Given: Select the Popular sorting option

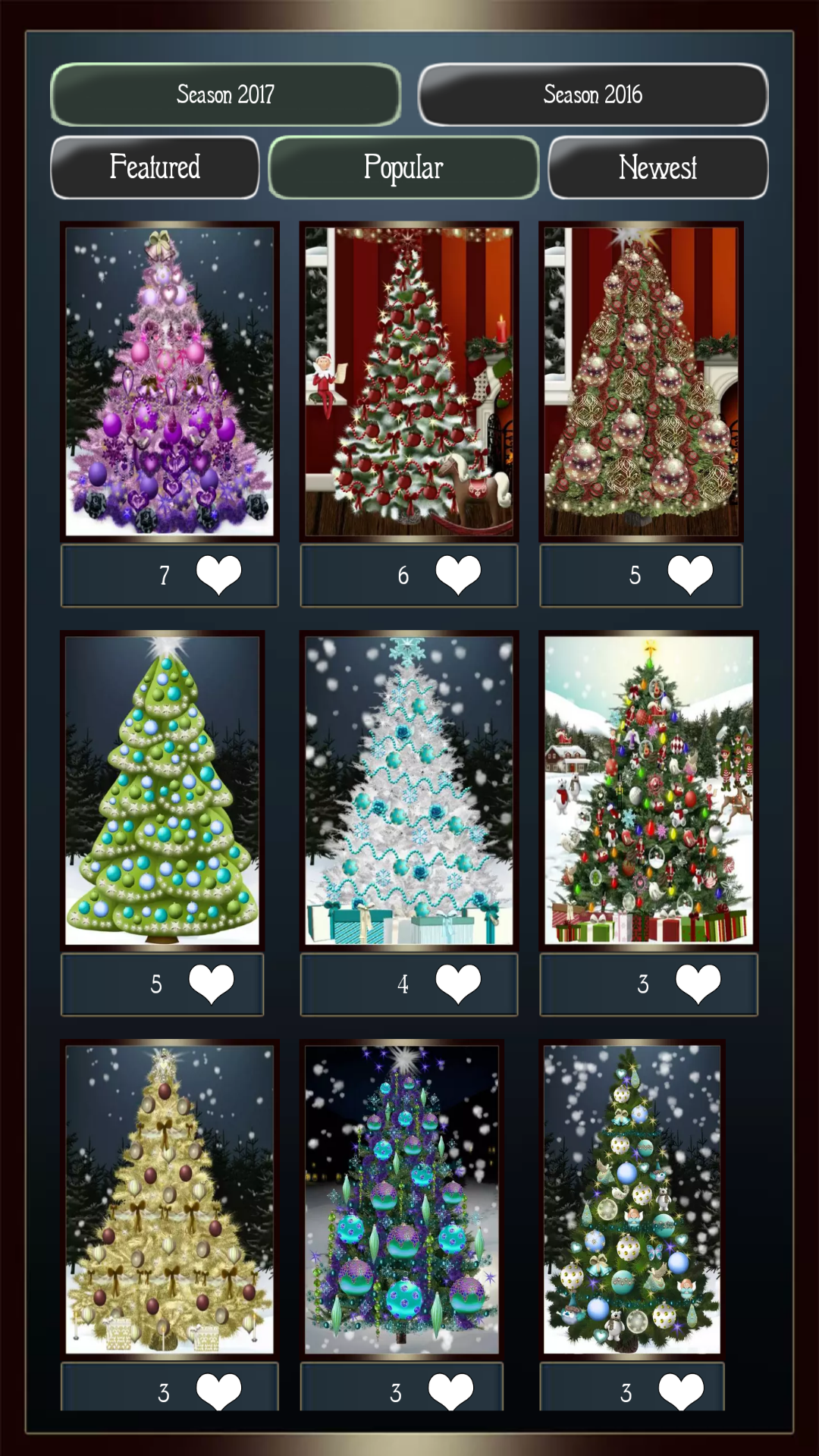Looking at the screenshot, I should (x=404, y=166).
